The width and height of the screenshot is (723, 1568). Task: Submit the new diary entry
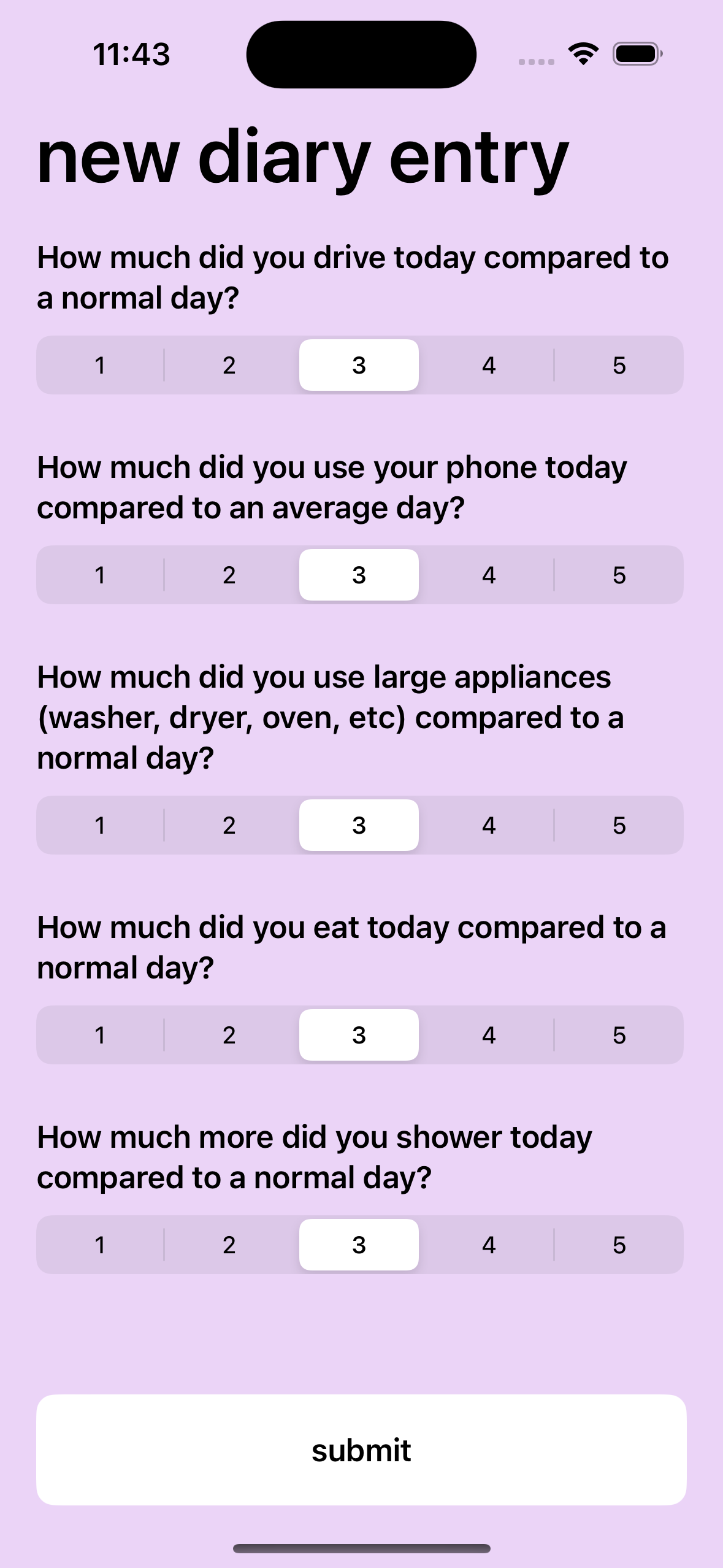tap(361, 1450)
